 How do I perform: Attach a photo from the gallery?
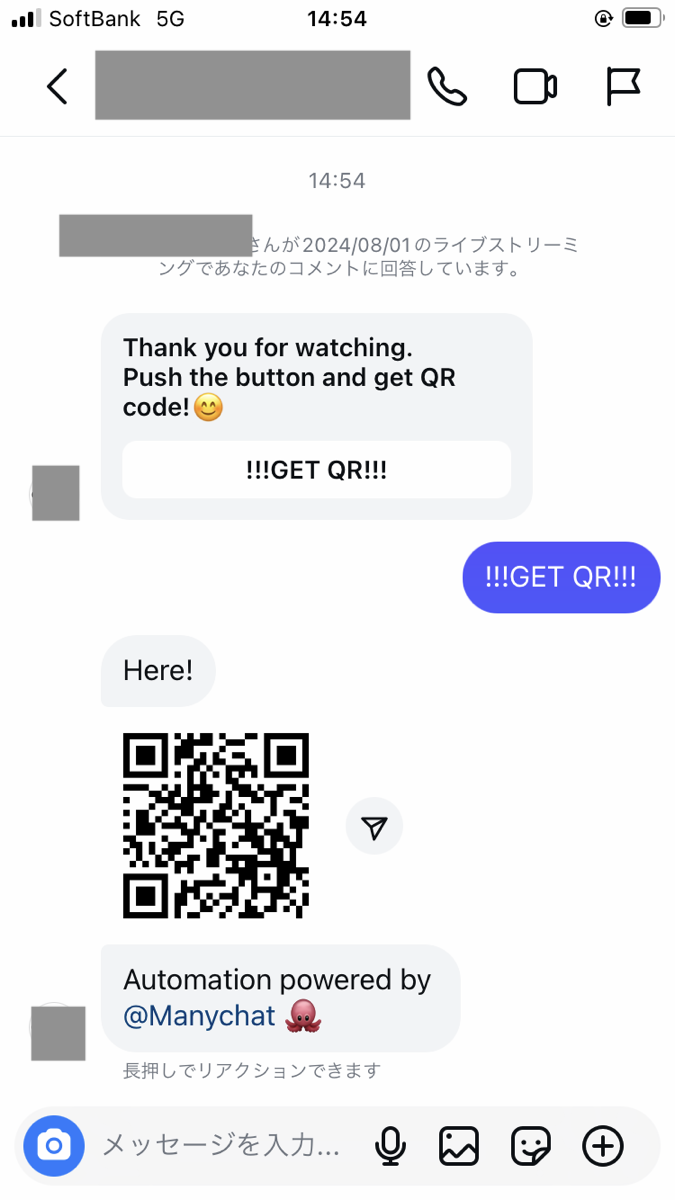[459, 1146]
